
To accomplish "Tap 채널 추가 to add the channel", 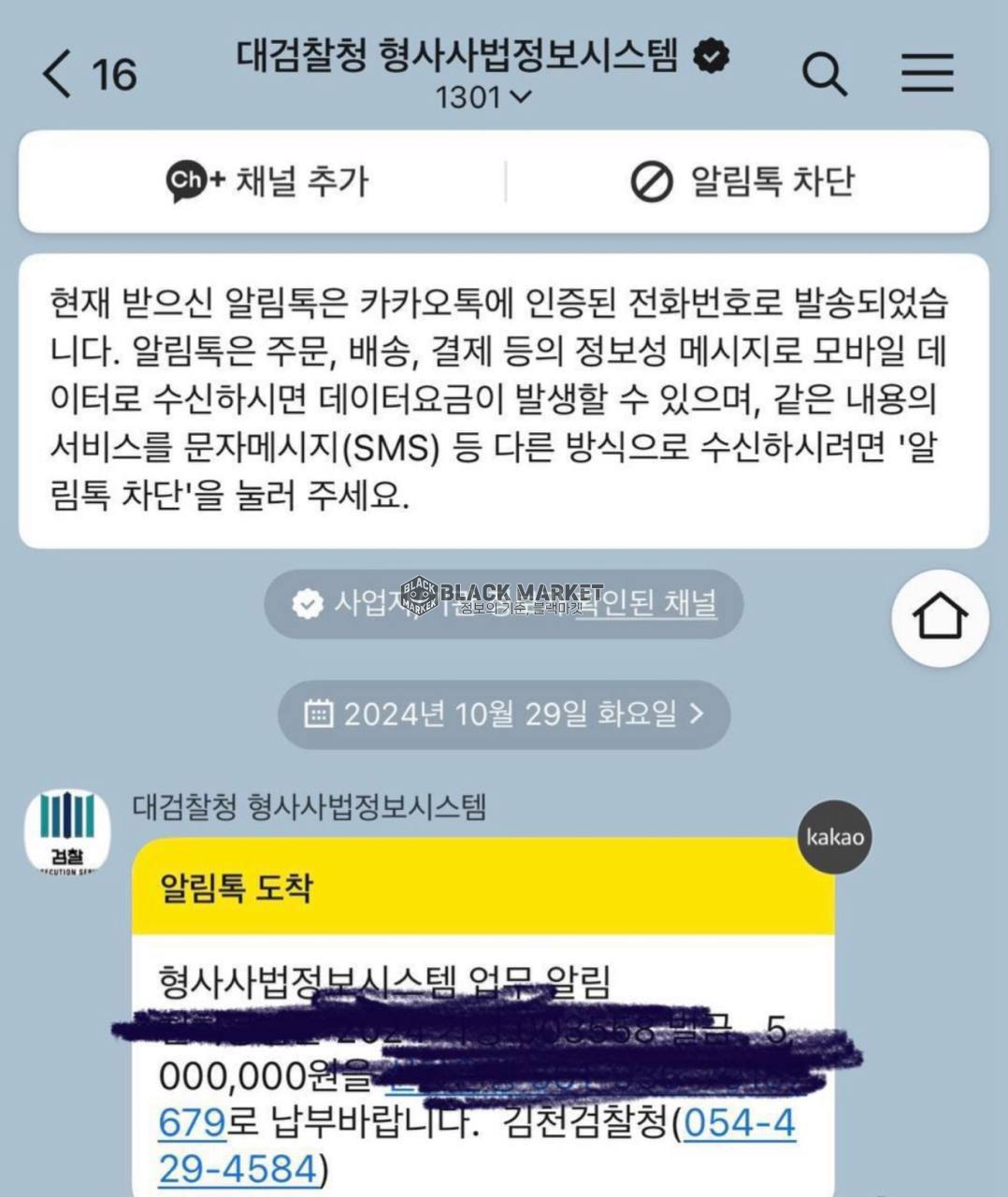I will point(267,181).
